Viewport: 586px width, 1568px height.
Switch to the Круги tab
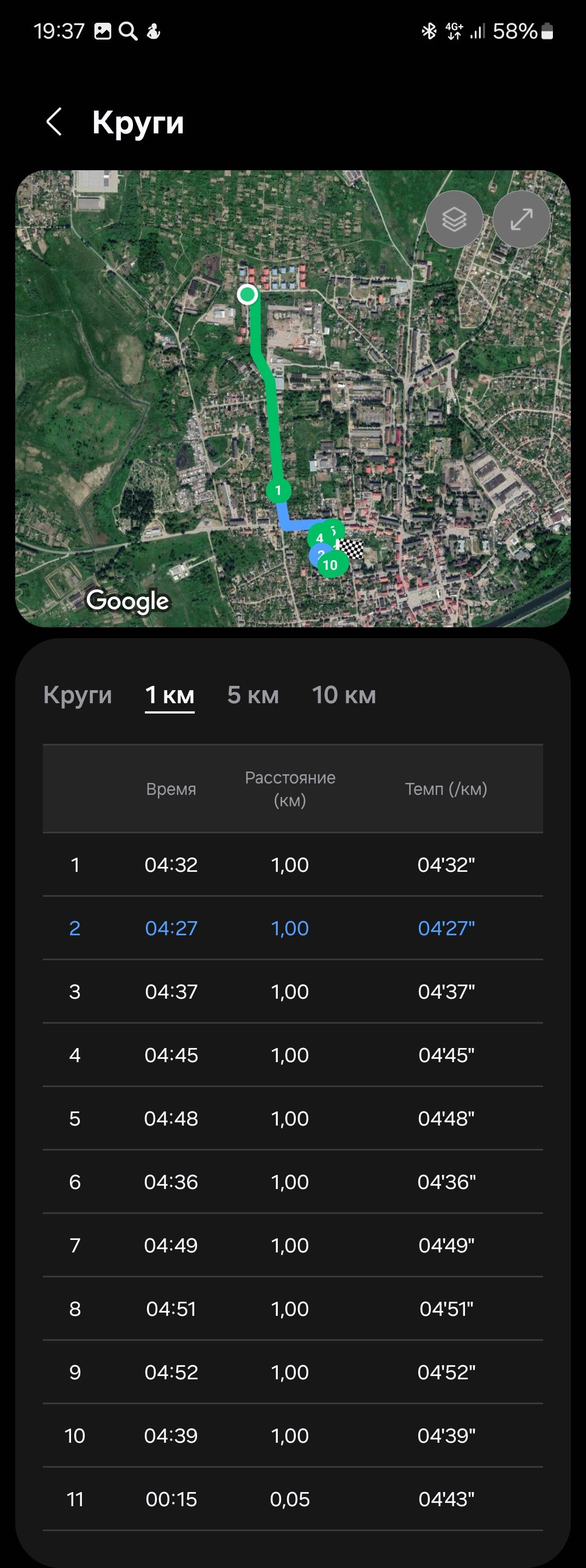tap(78, 695)
